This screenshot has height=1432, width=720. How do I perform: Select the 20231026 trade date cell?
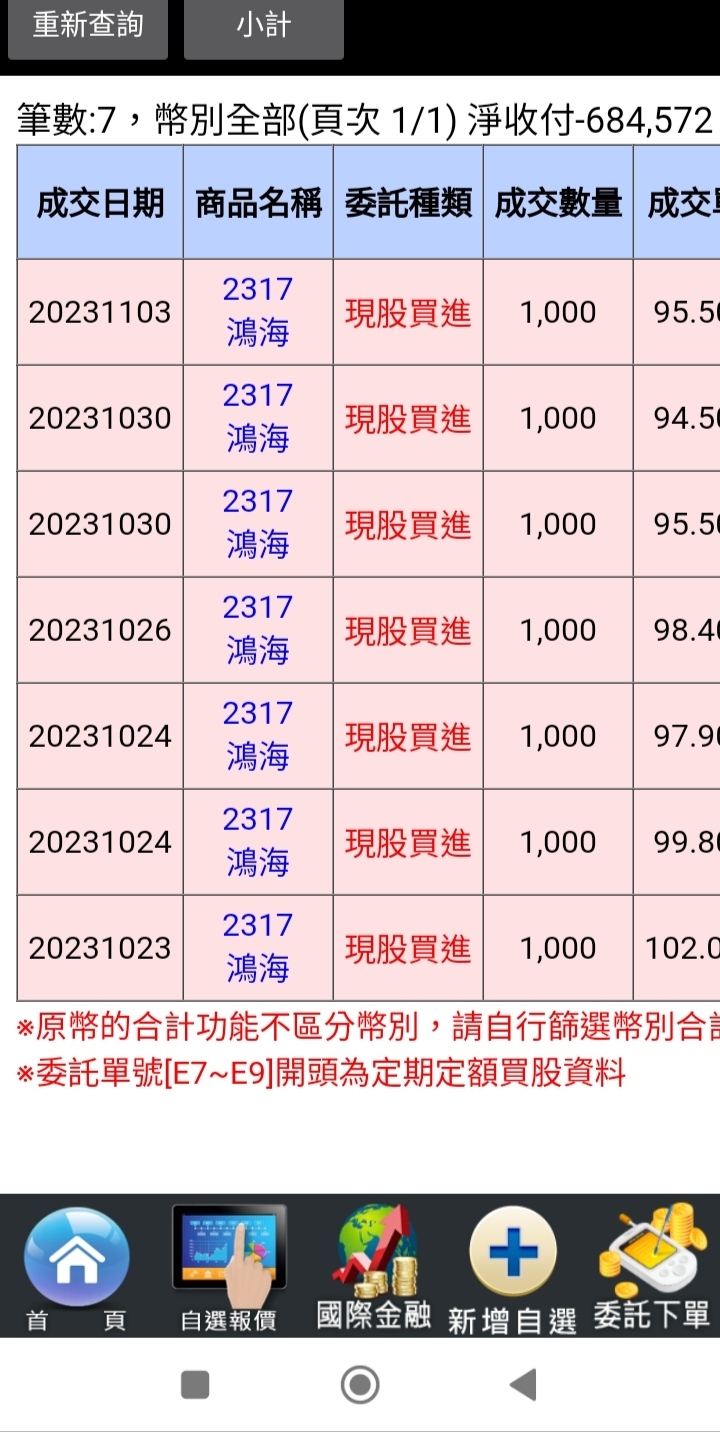pos(99,629)
